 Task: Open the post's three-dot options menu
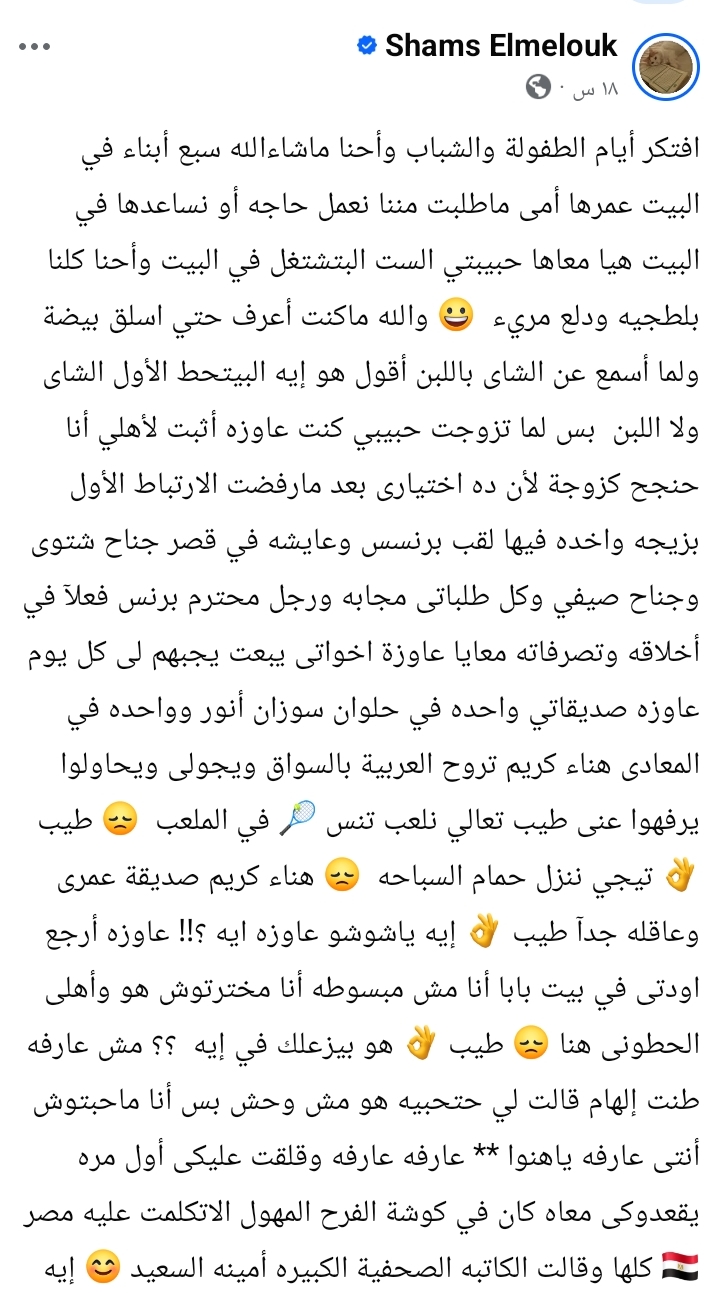(x=35, y=47)
